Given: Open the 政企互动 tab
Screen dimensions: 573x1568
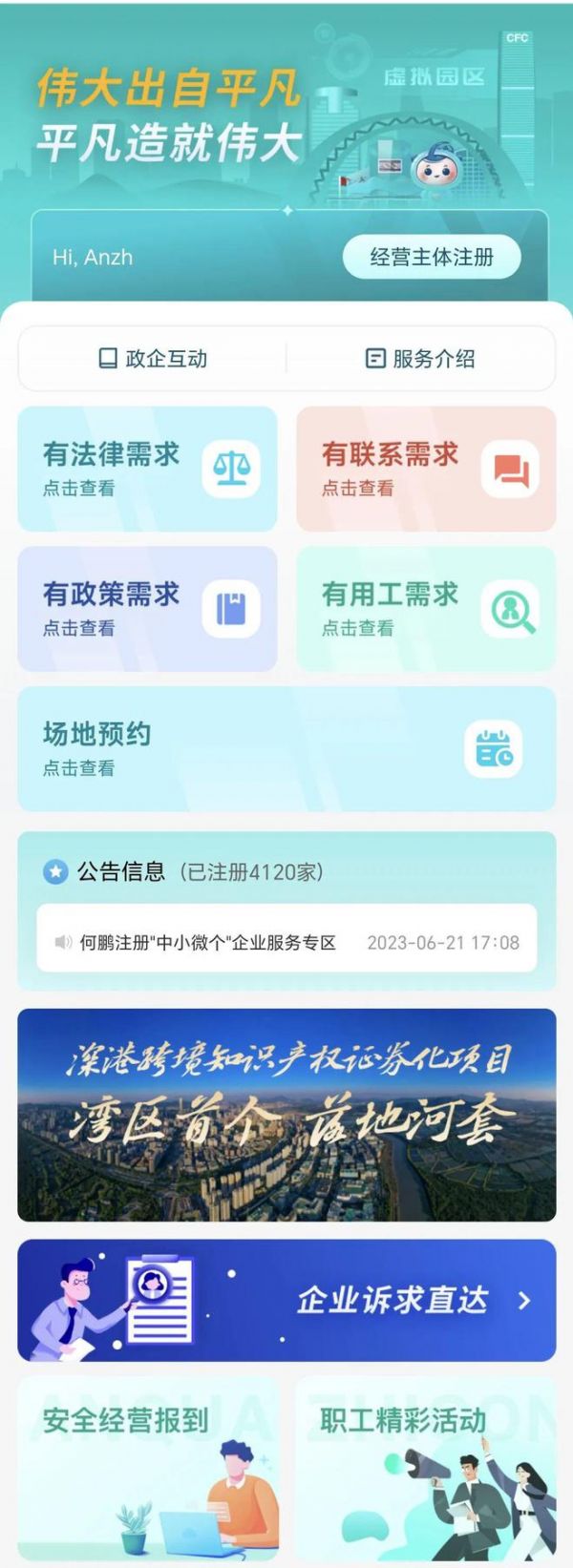Looking at the screenshot, I should 153,359.
